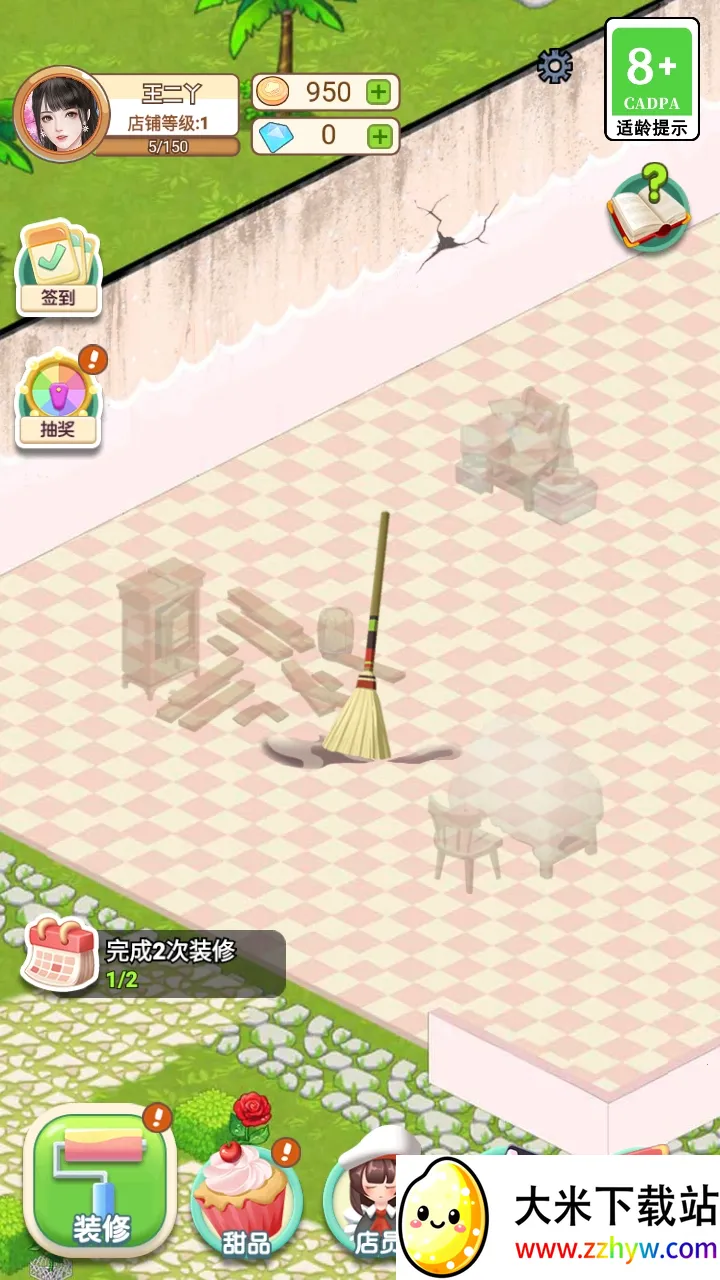Open the 适龄提示 age rating notice
The image size is (720, 1280).
(x=652, y=80)
